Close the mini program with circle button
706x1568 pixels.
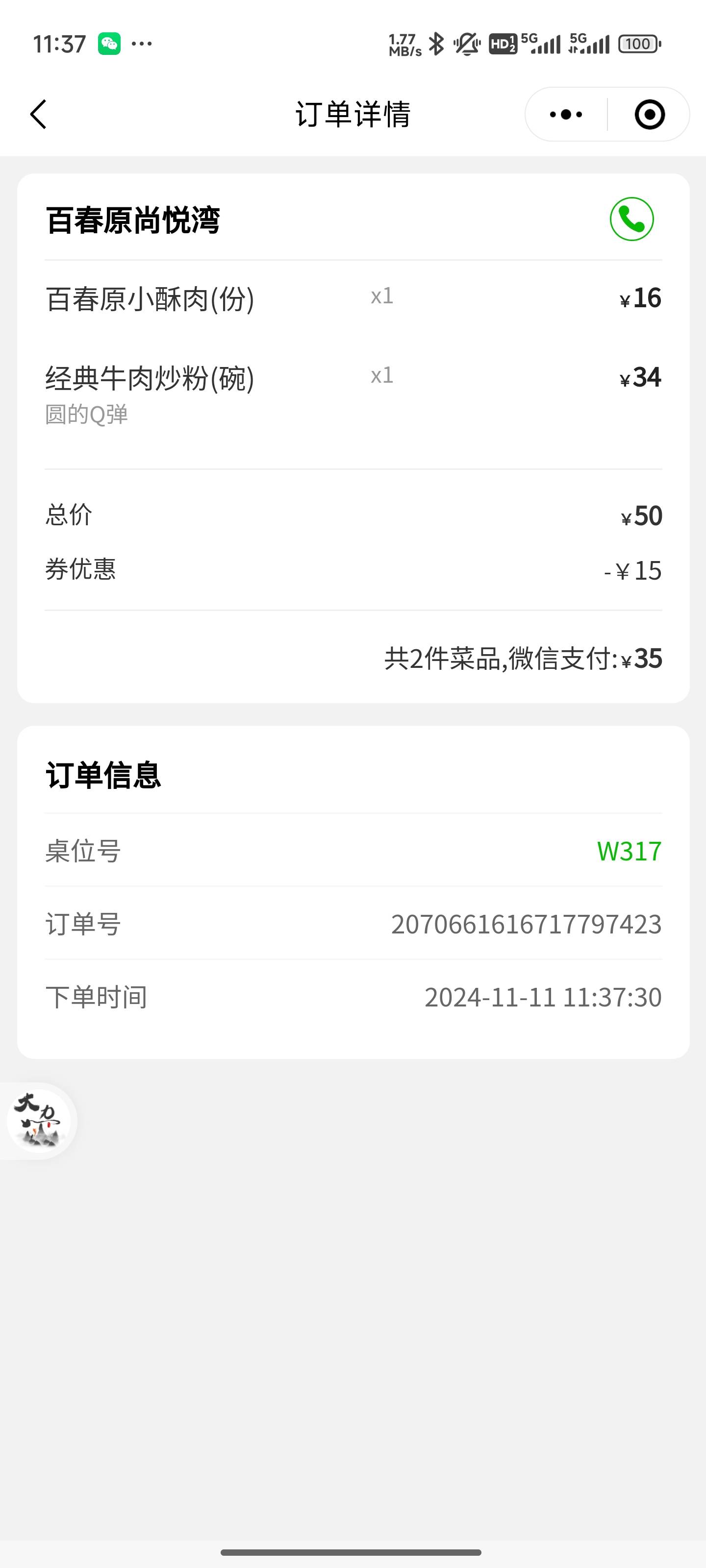649,115
